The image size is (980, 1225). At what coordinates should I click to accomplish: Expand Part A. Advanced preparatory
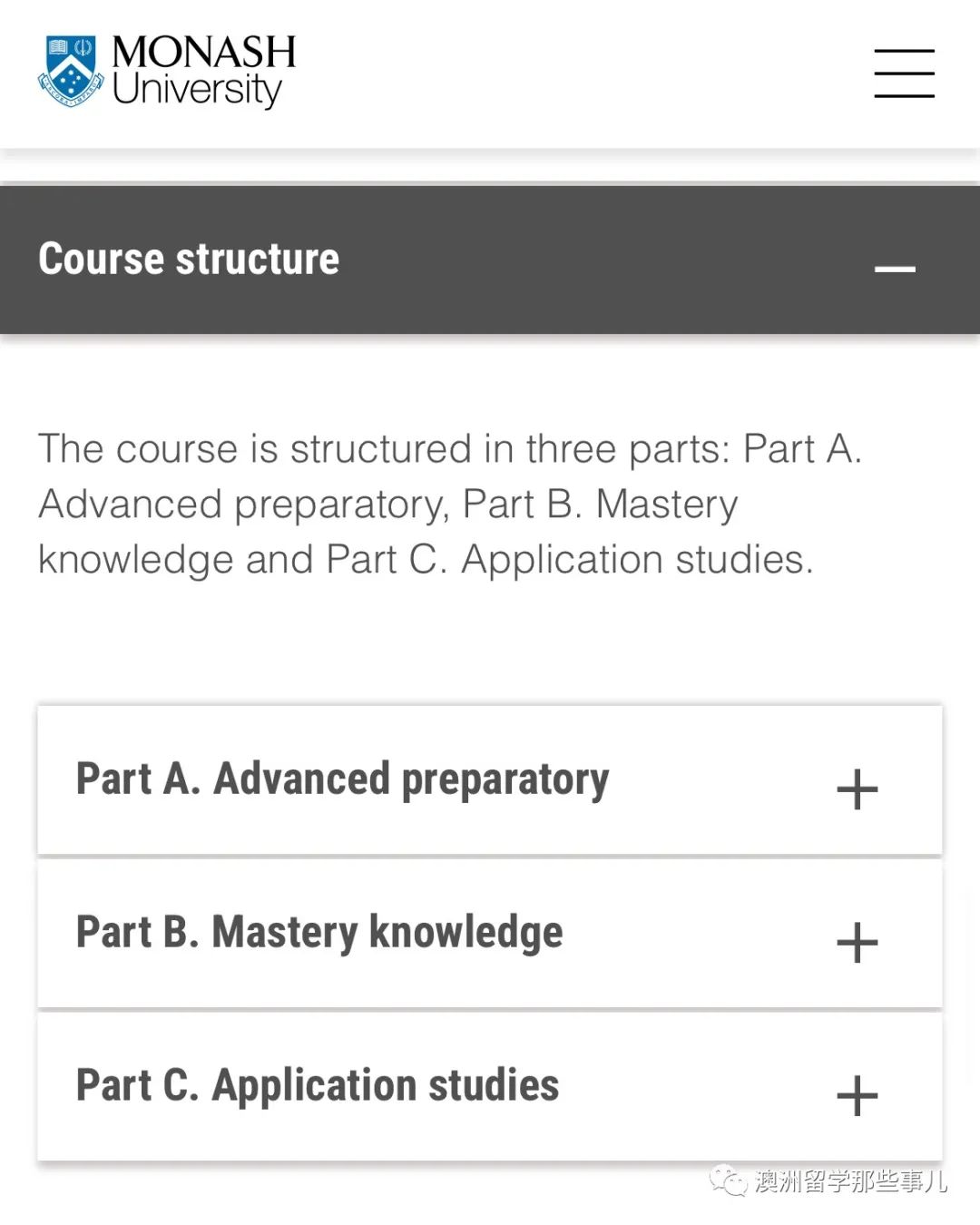[857, 788]
